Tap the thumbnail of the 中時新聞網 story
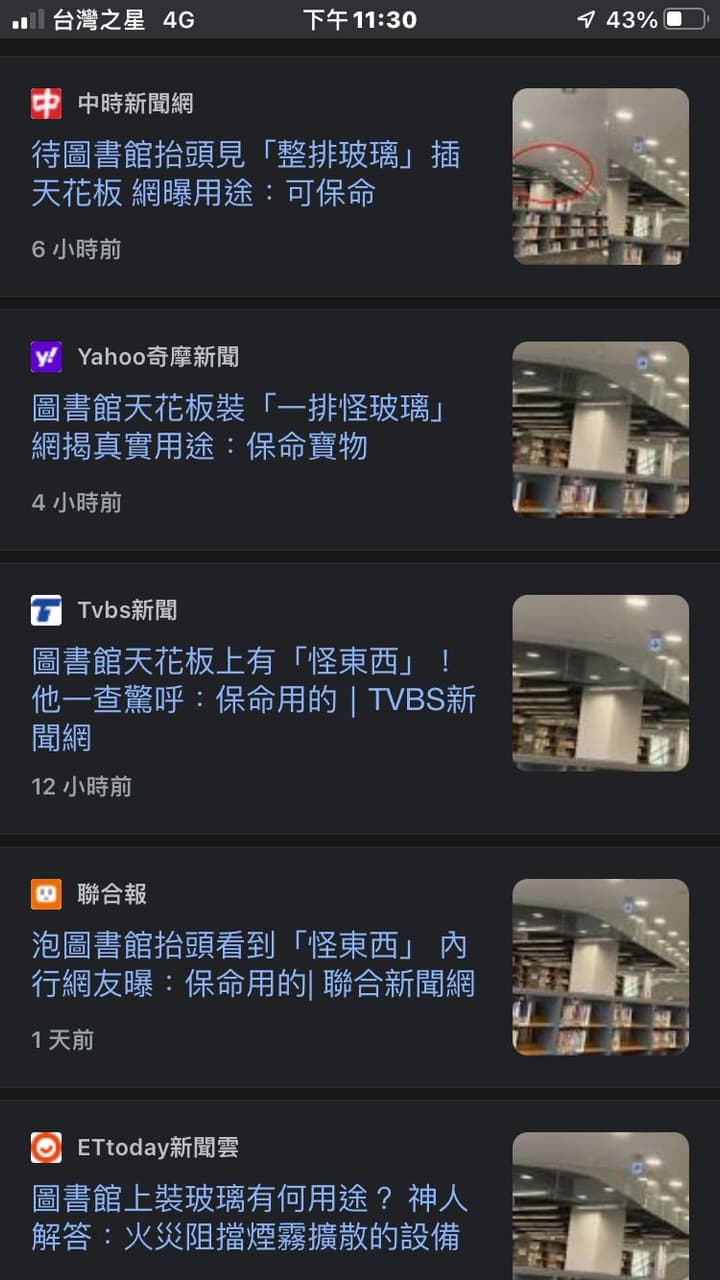720x1280 pixels. coord(601,176)
